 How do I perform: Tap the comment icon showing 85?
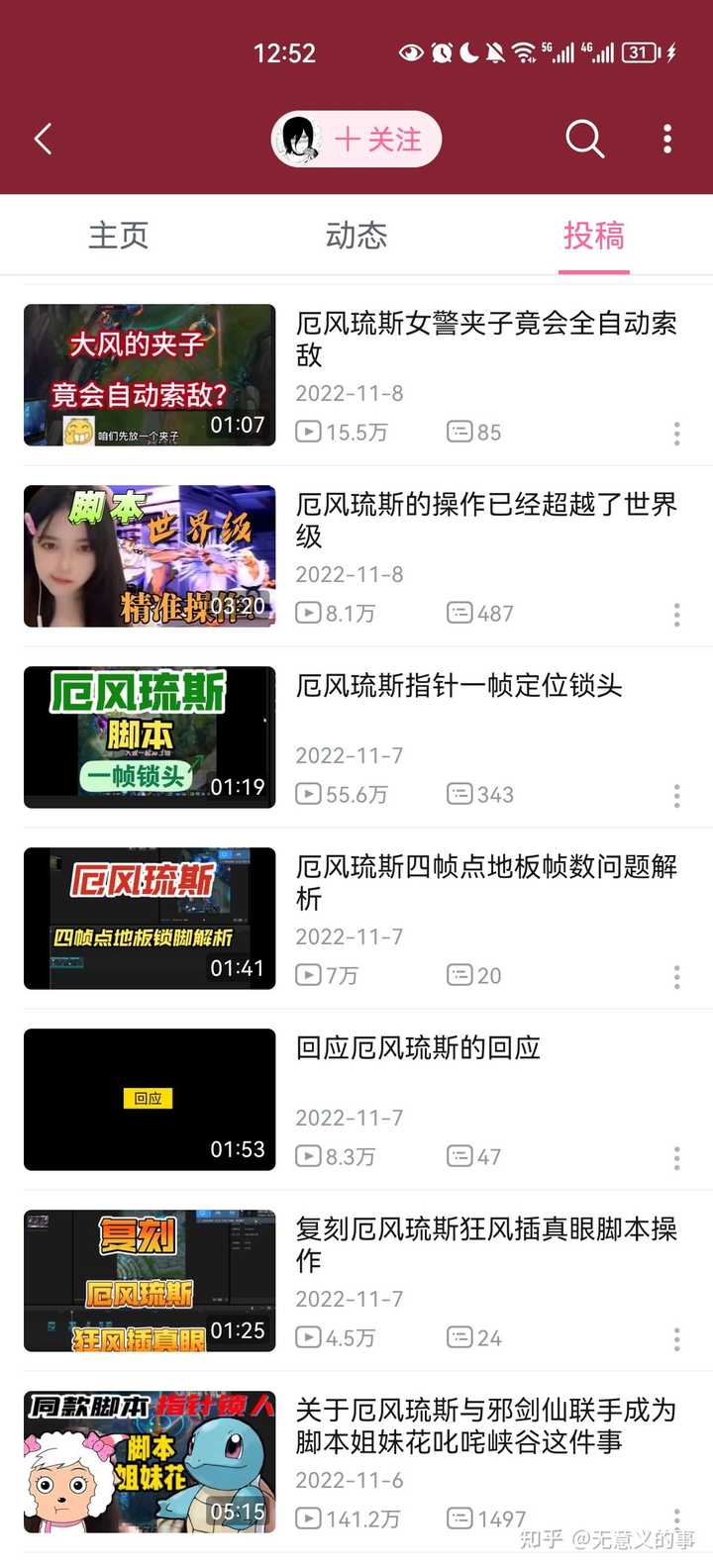click(x=459, y=432)
